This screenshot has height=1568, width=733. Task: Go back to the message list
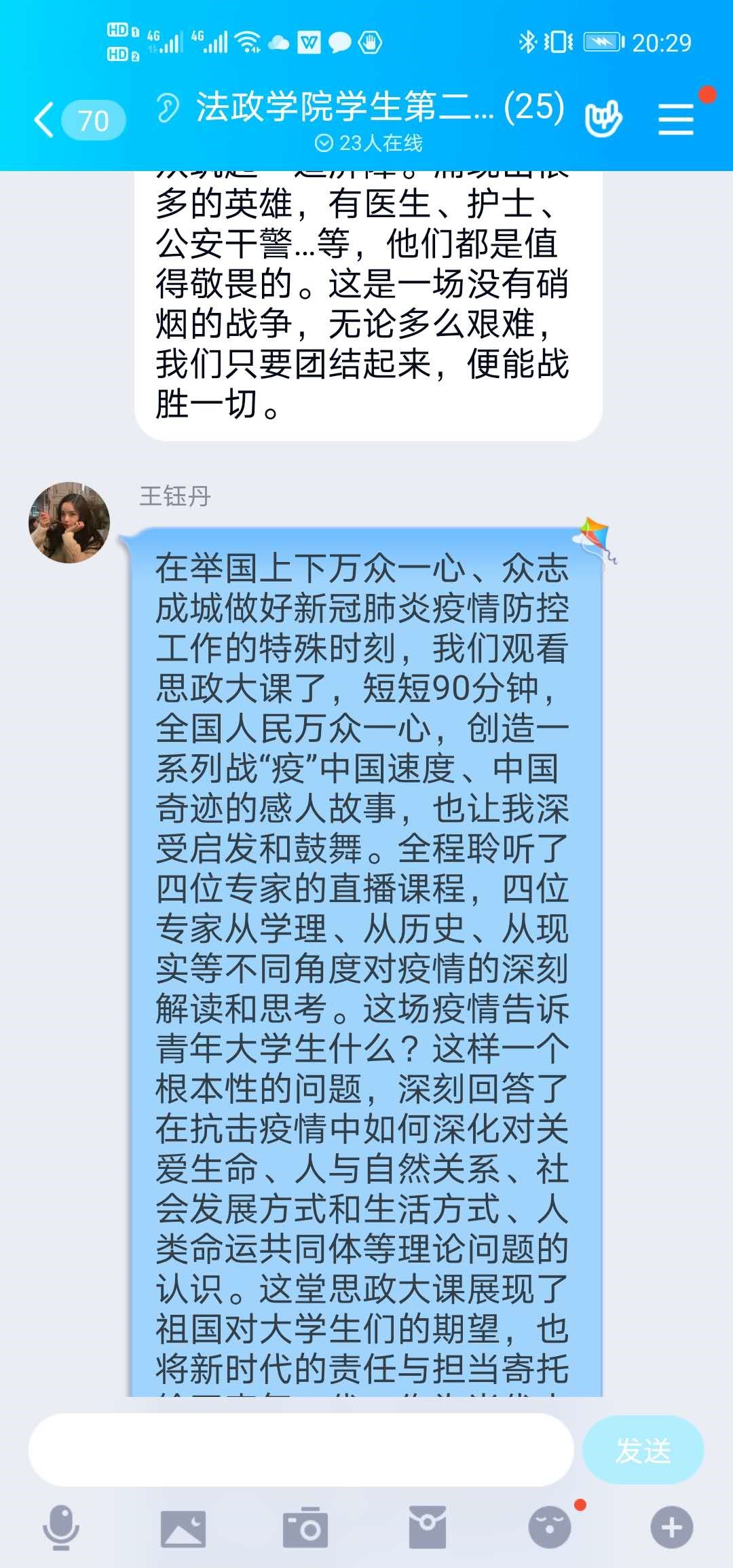point(45,120)
